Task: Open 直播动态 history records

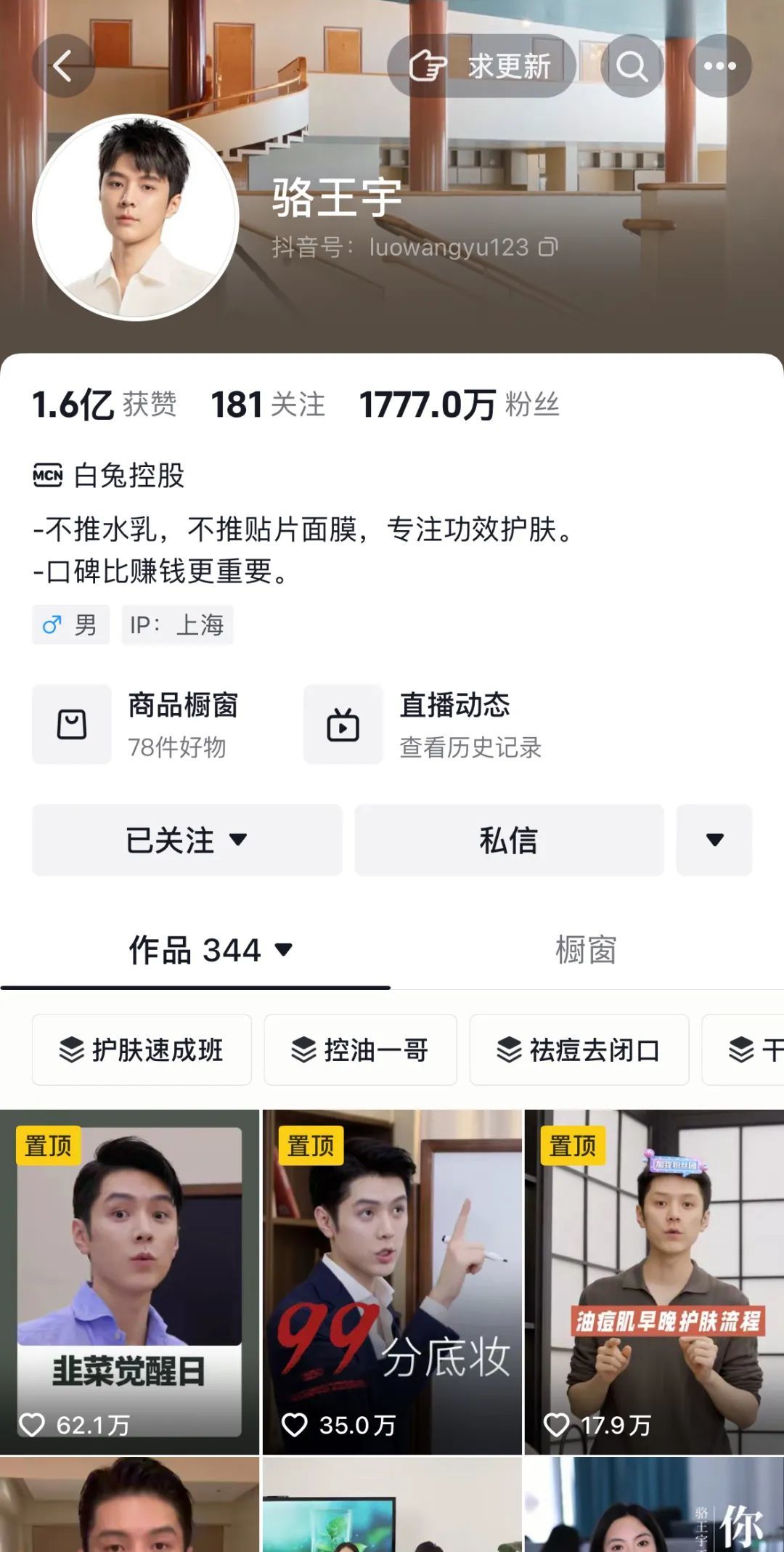Action: pos(424,724)
